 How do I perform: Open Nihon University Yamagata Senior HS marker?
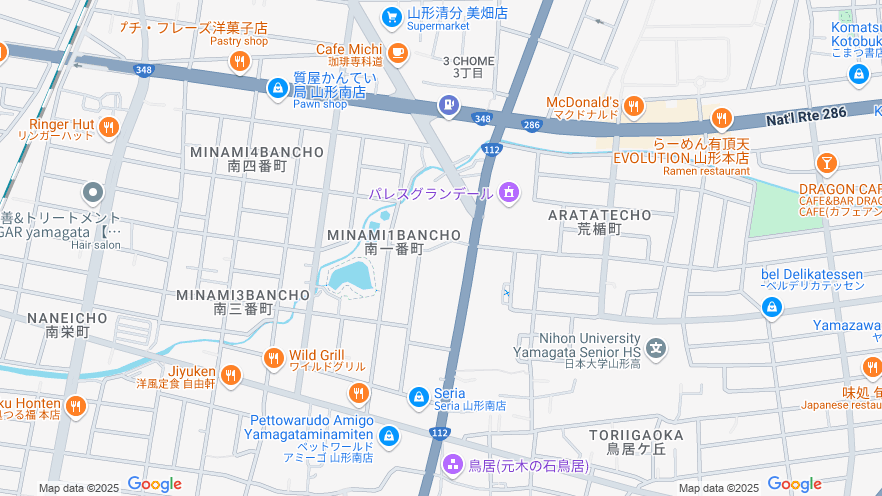[655, 349]
